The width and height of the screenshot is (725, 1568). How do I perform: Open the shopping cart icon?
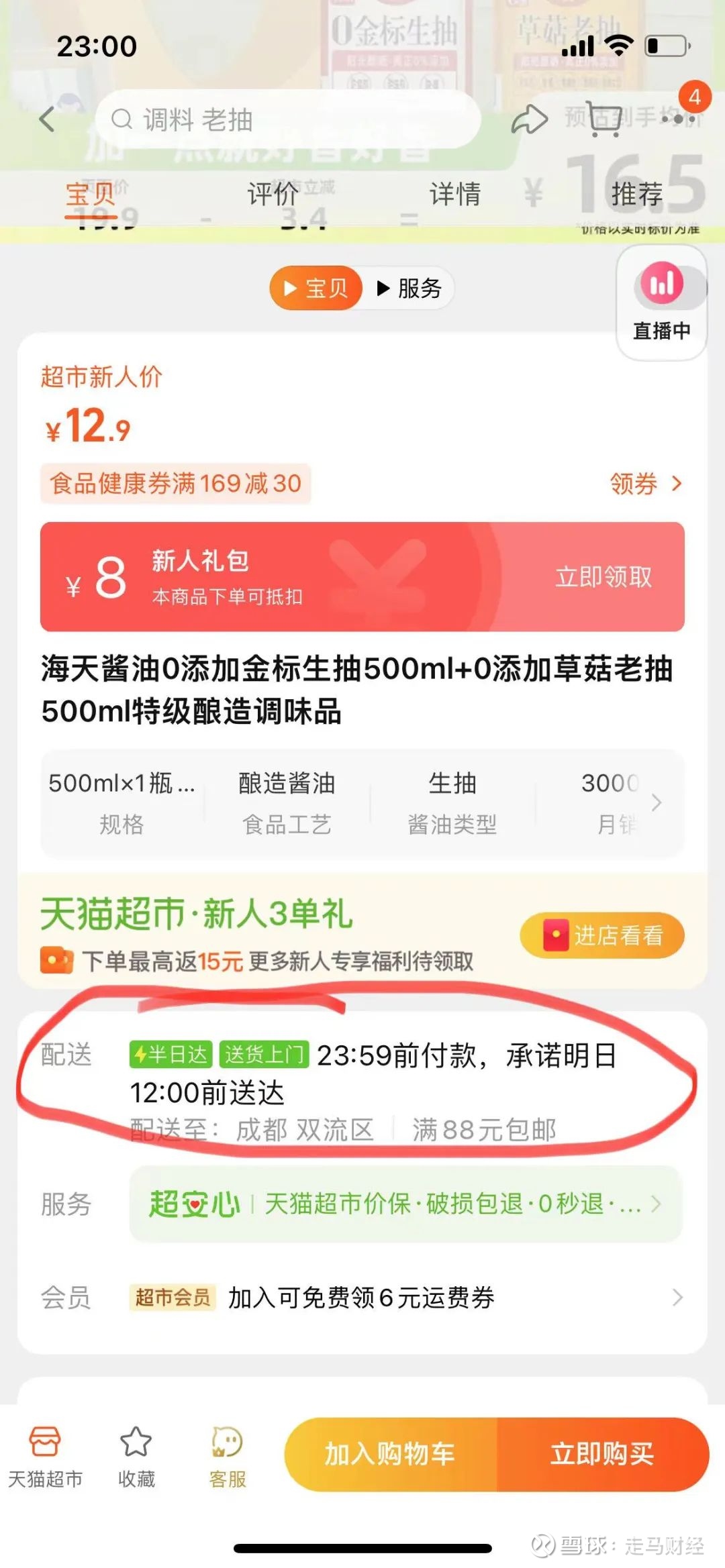pos(603,119)
